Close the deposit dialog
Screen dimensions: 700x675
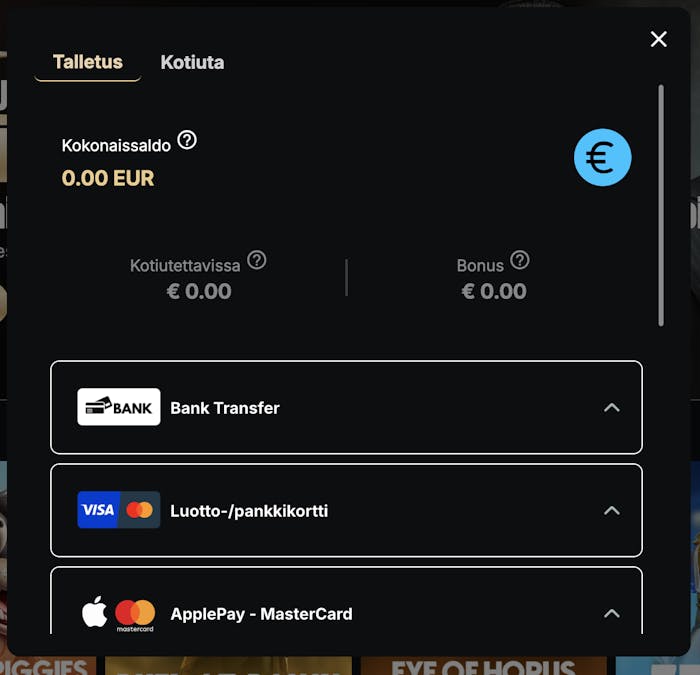point(658,39)
